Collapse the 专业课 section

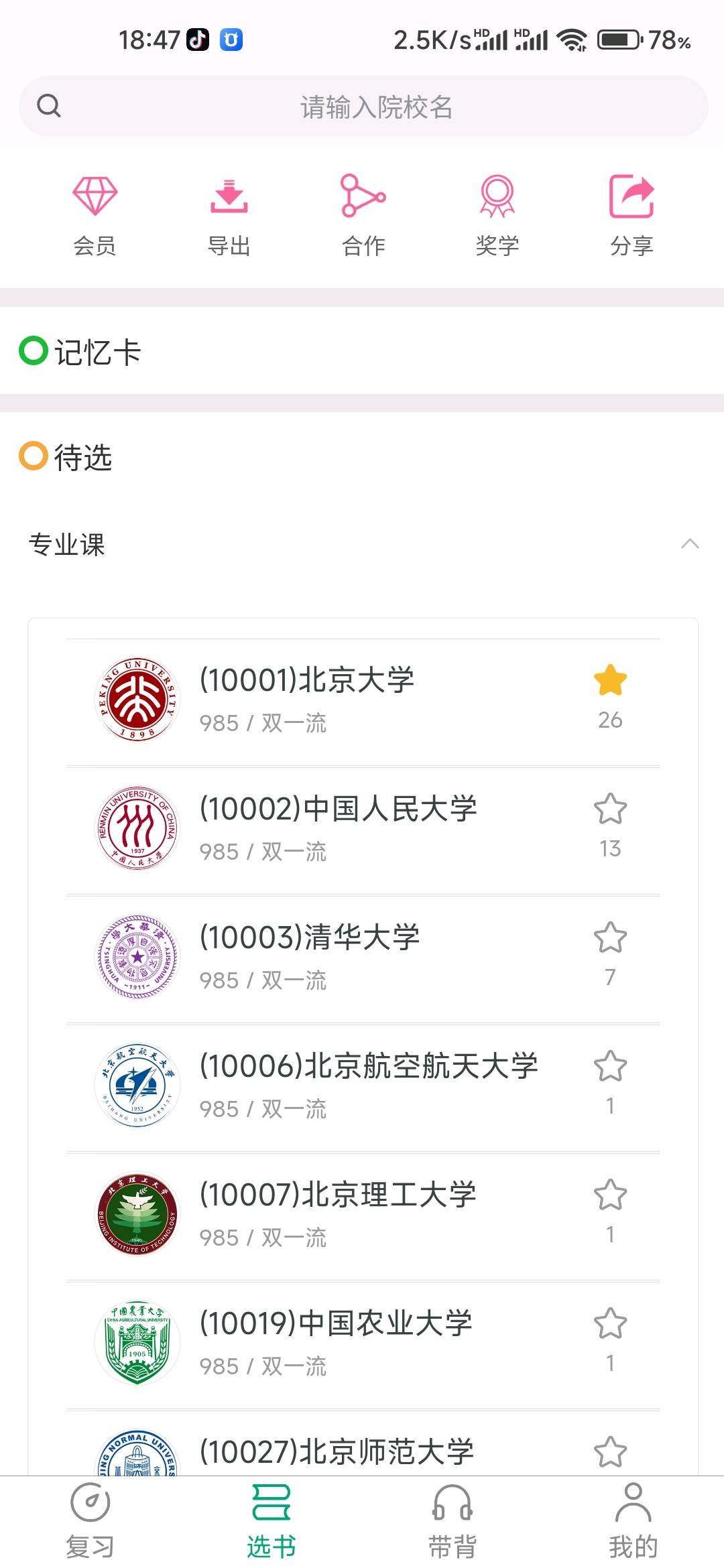[x=690, y=544]
